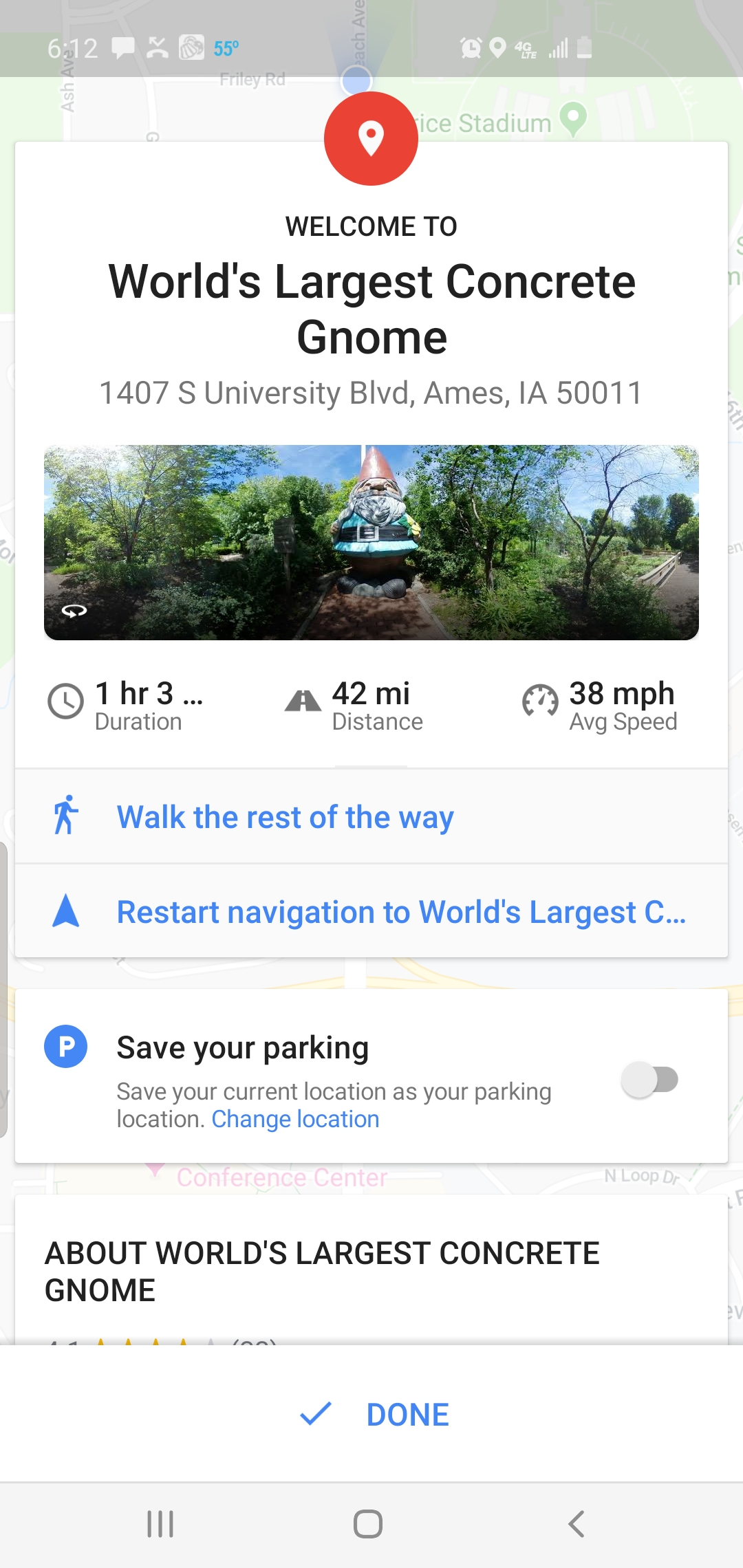Tap DONE to finish the trip
The width and height of the screenshot is (743, 1568).
[375, 1415]
